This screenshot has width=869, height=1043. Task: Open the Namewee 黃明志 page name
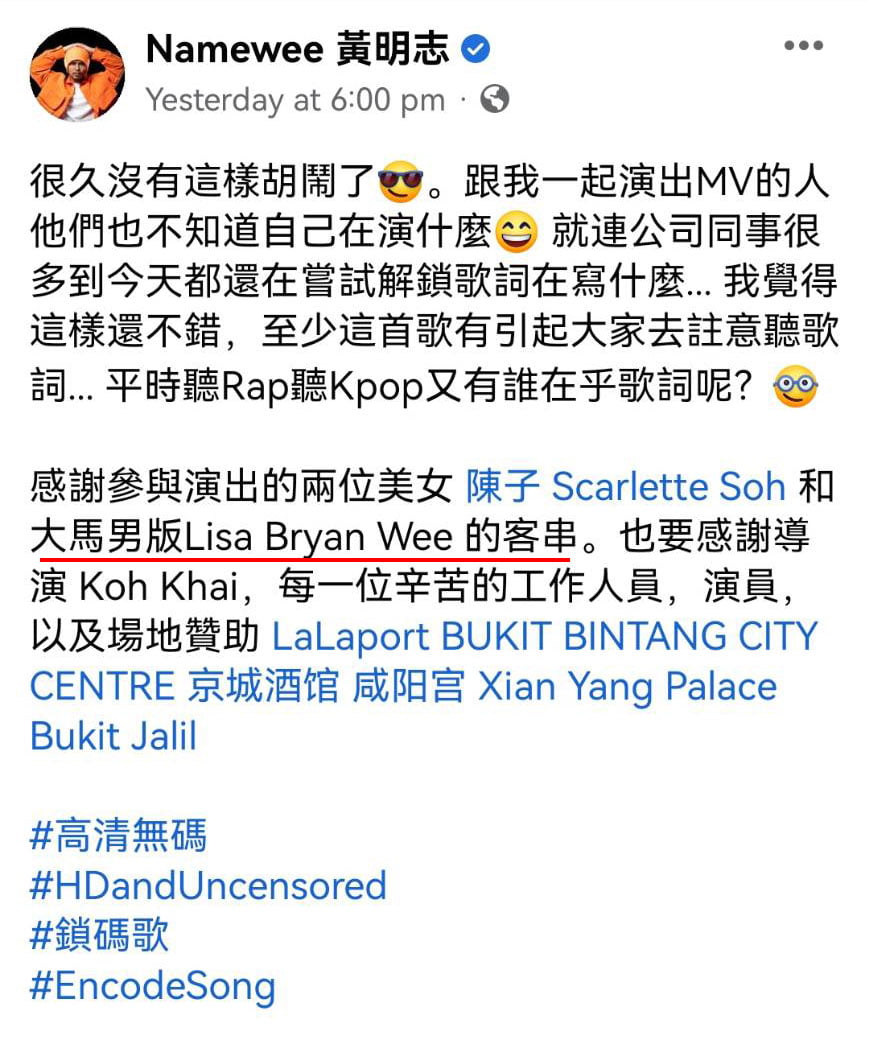click(x=298, y=49)
